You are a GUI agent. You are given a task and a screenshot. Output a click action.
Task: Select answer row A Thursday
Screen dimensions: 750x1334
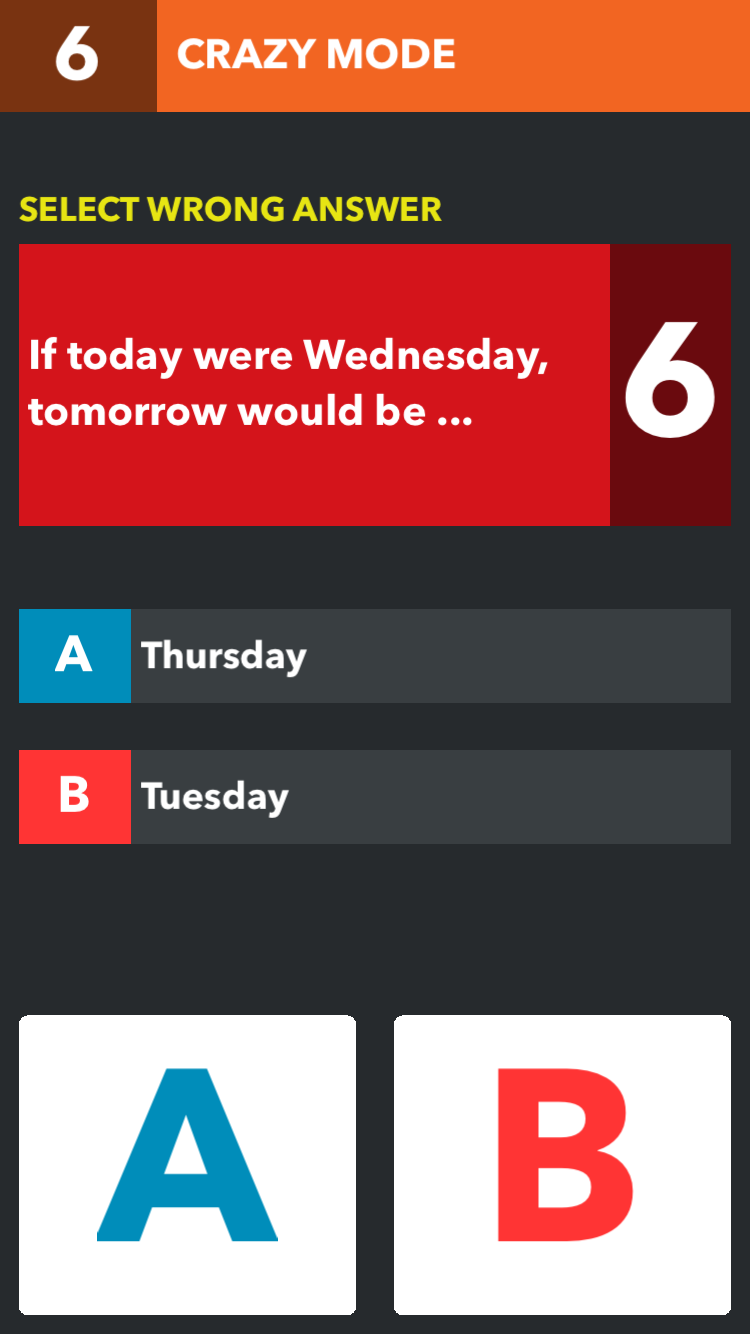375,656
